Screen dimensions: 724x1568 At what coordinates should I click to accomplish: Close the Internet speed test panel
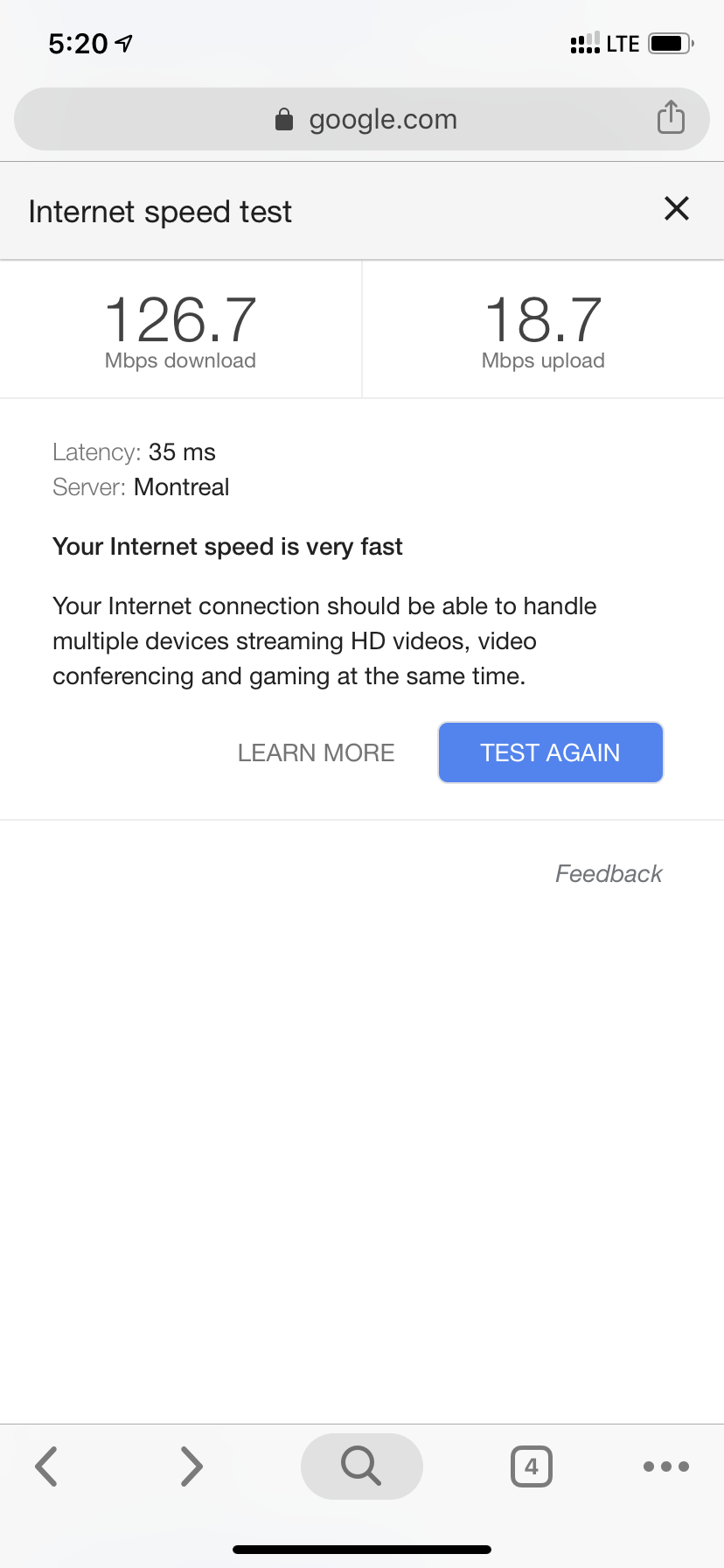click(x=677, y=209)
